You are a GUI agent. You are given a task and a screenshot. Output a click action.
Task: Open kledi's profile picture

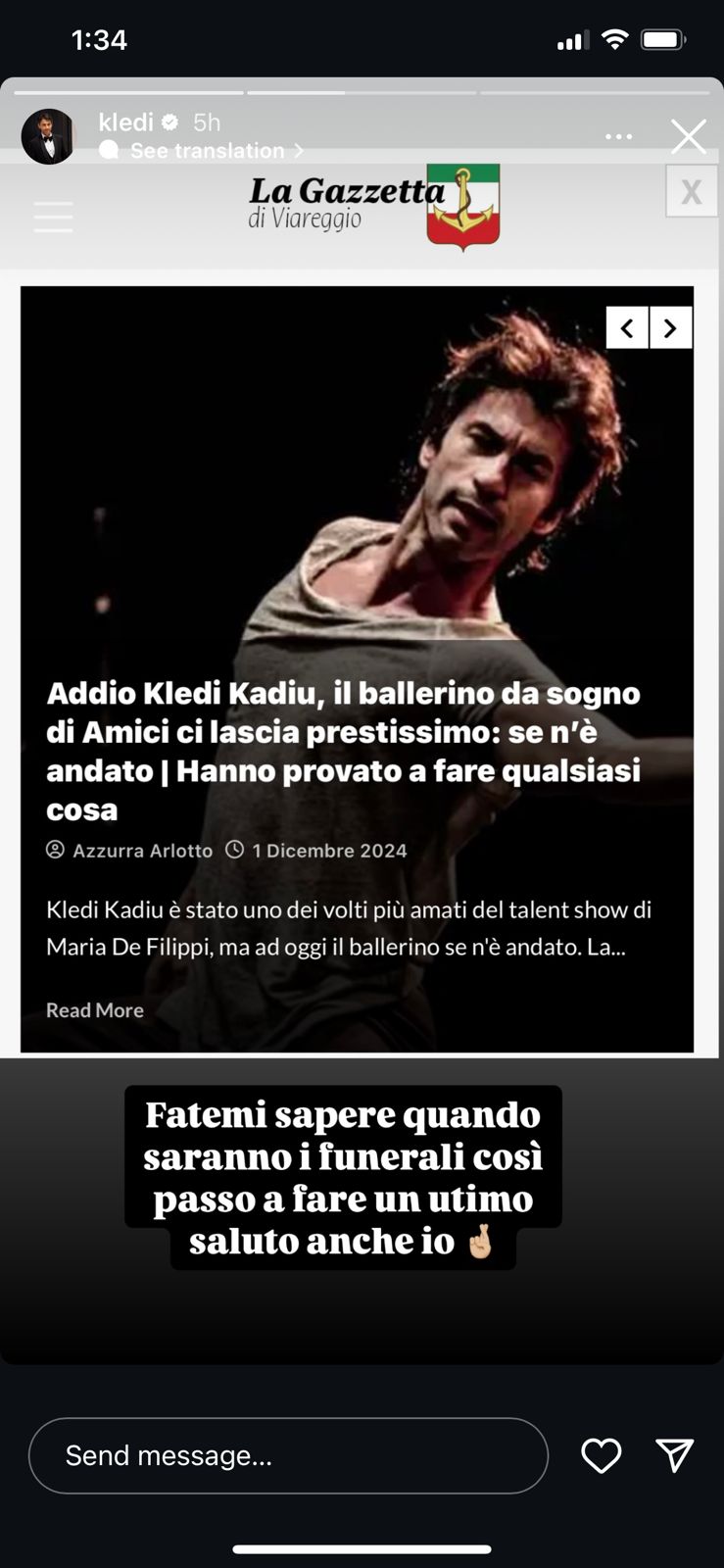49,136
